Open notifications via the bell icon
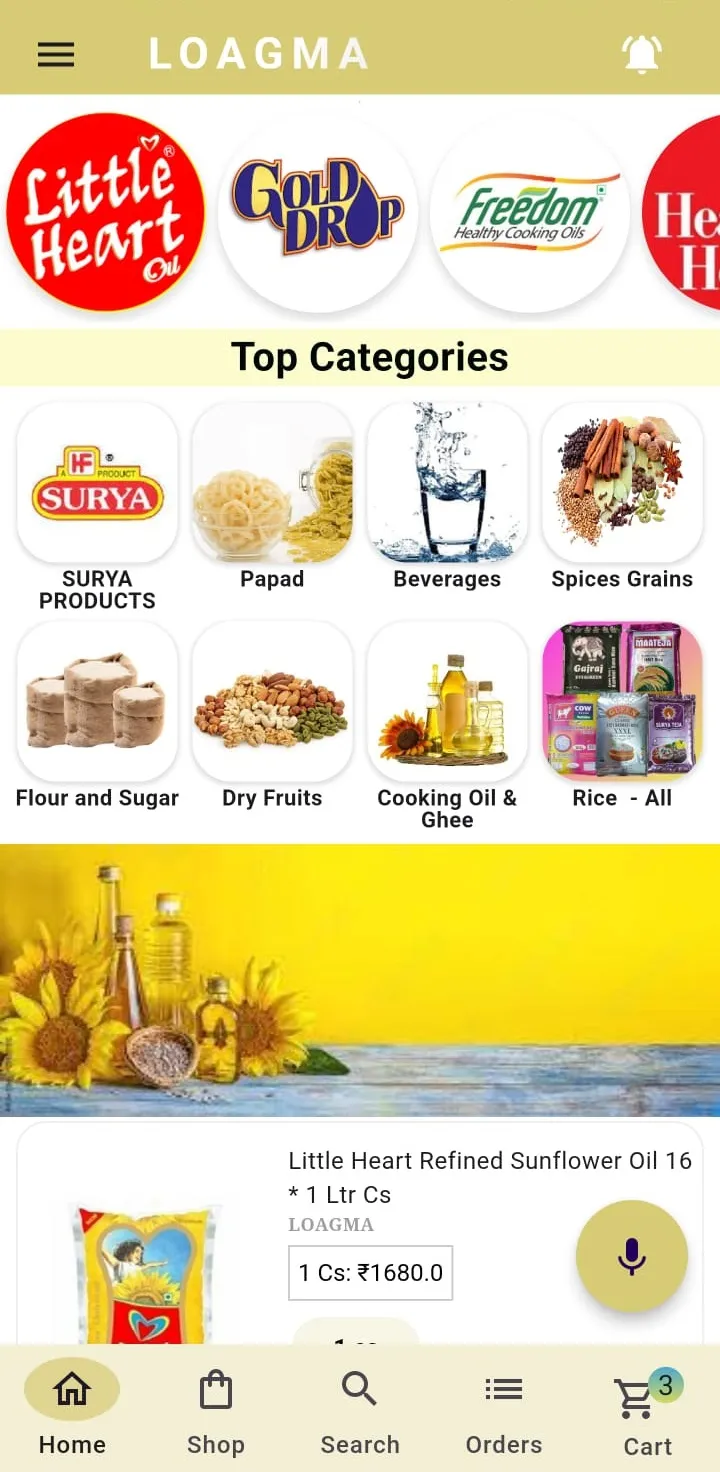 (641, 55)
